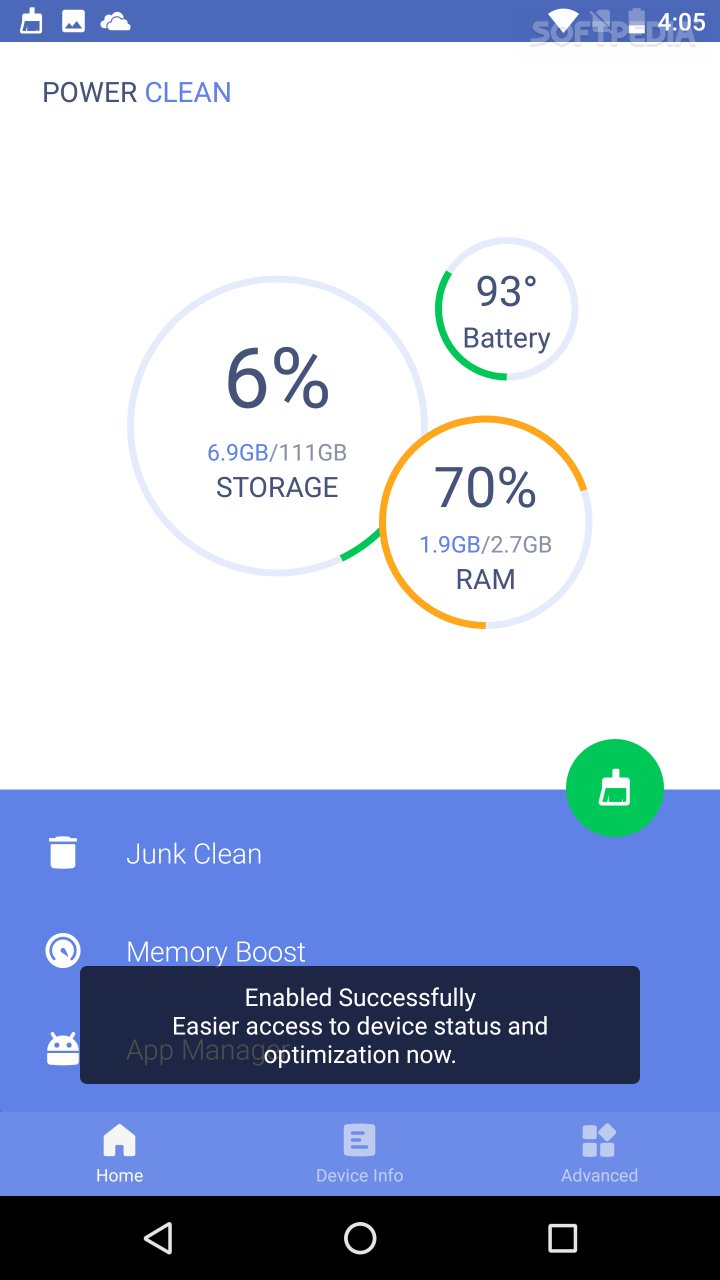
Task: Tap the system back button
Action: pos(158,1238)
